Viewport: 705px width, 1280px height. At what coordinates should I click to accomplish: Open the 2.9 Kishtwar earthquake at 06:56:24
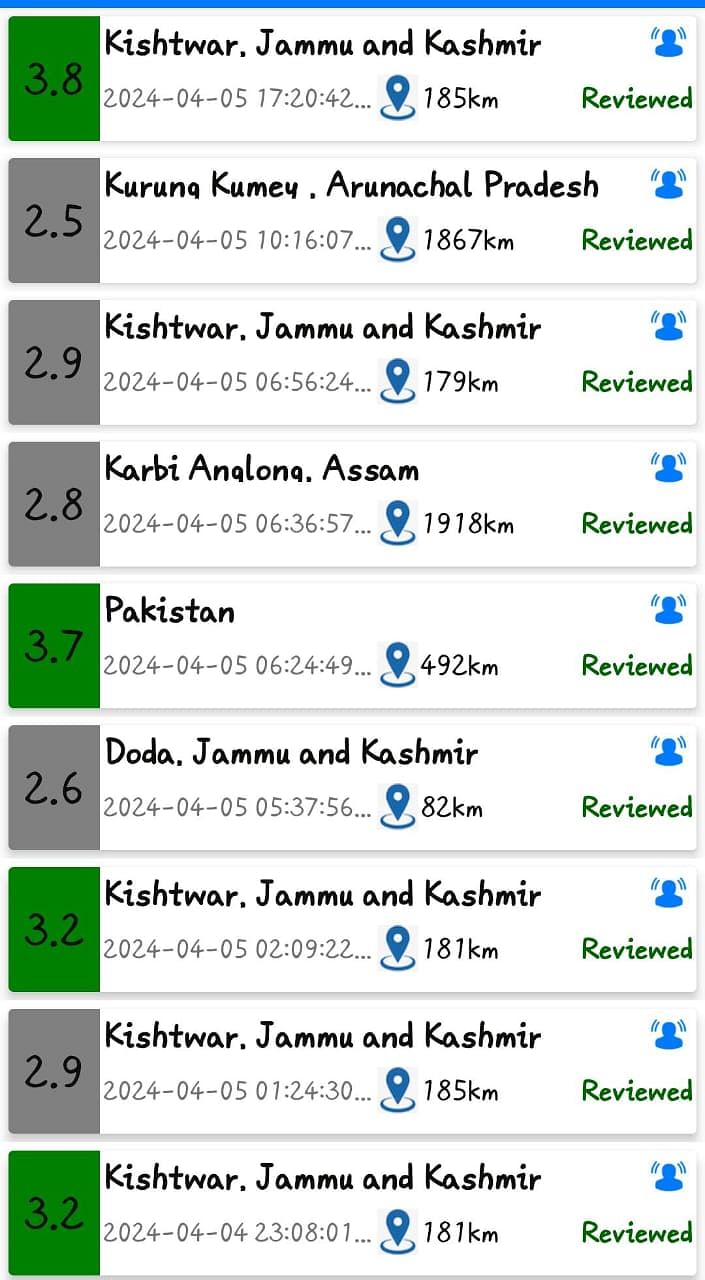coord(352,362)
